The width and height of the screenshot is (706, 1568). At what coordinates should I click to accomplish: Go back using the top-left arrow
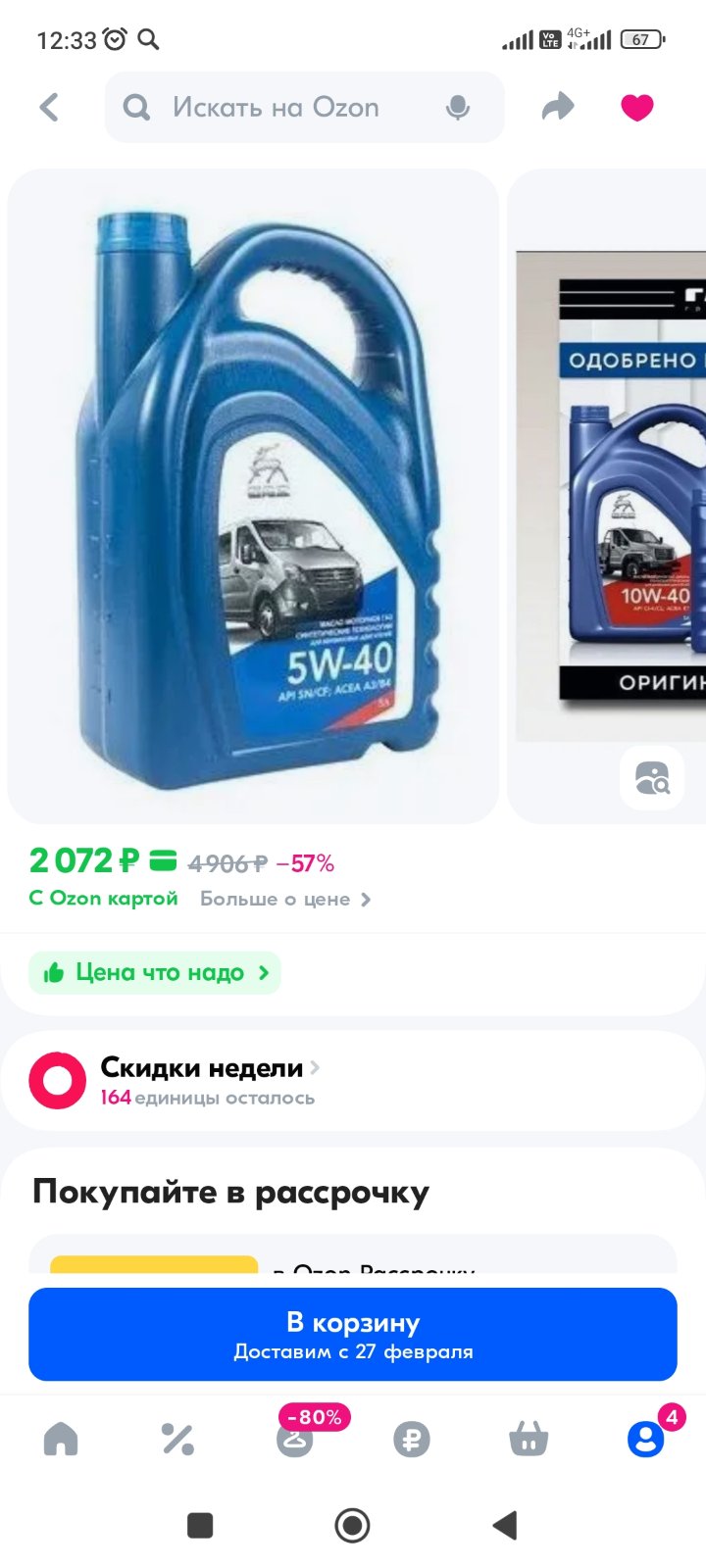pyautogui.click(x=49, y=107)
